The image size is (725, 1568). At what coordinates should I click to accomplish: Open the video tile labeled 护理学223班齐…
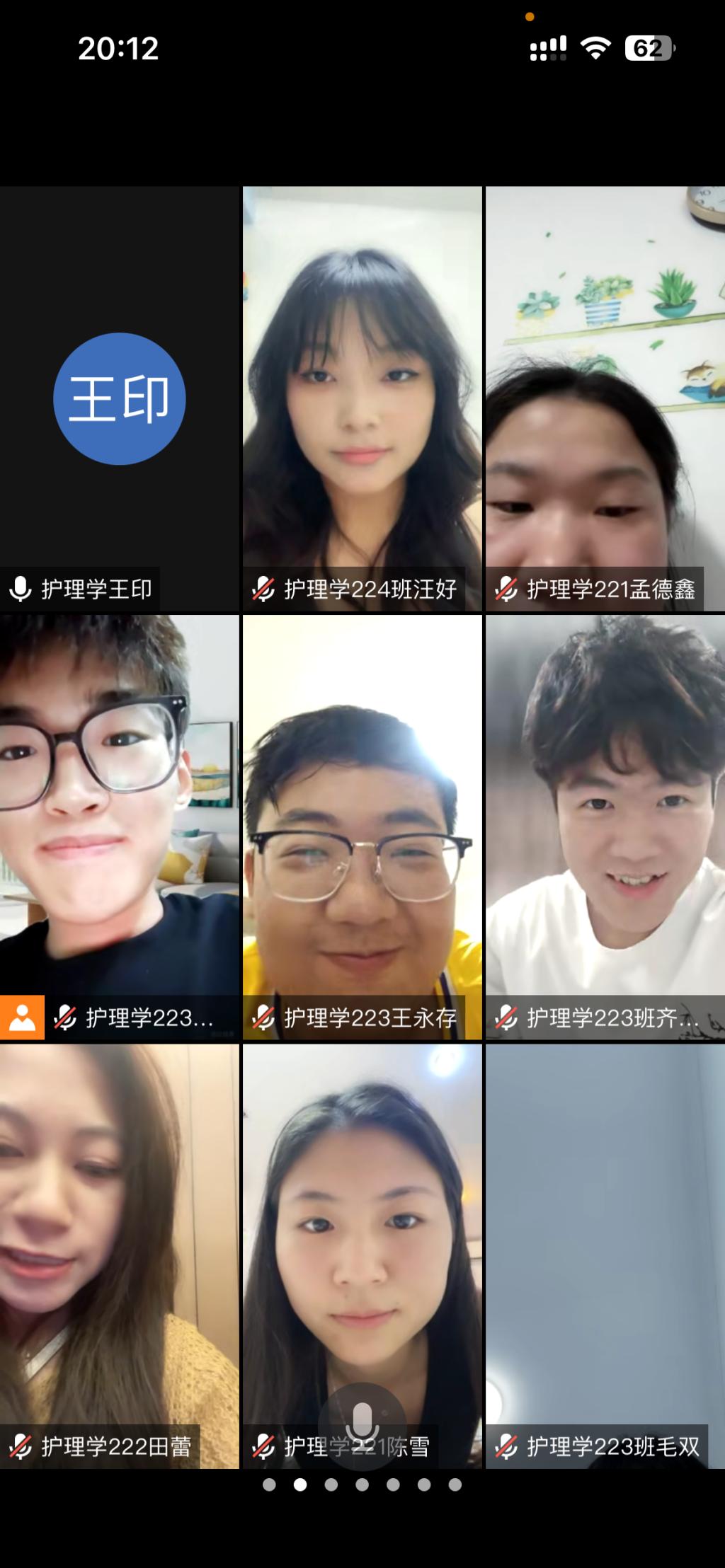[x=605, y=826]
